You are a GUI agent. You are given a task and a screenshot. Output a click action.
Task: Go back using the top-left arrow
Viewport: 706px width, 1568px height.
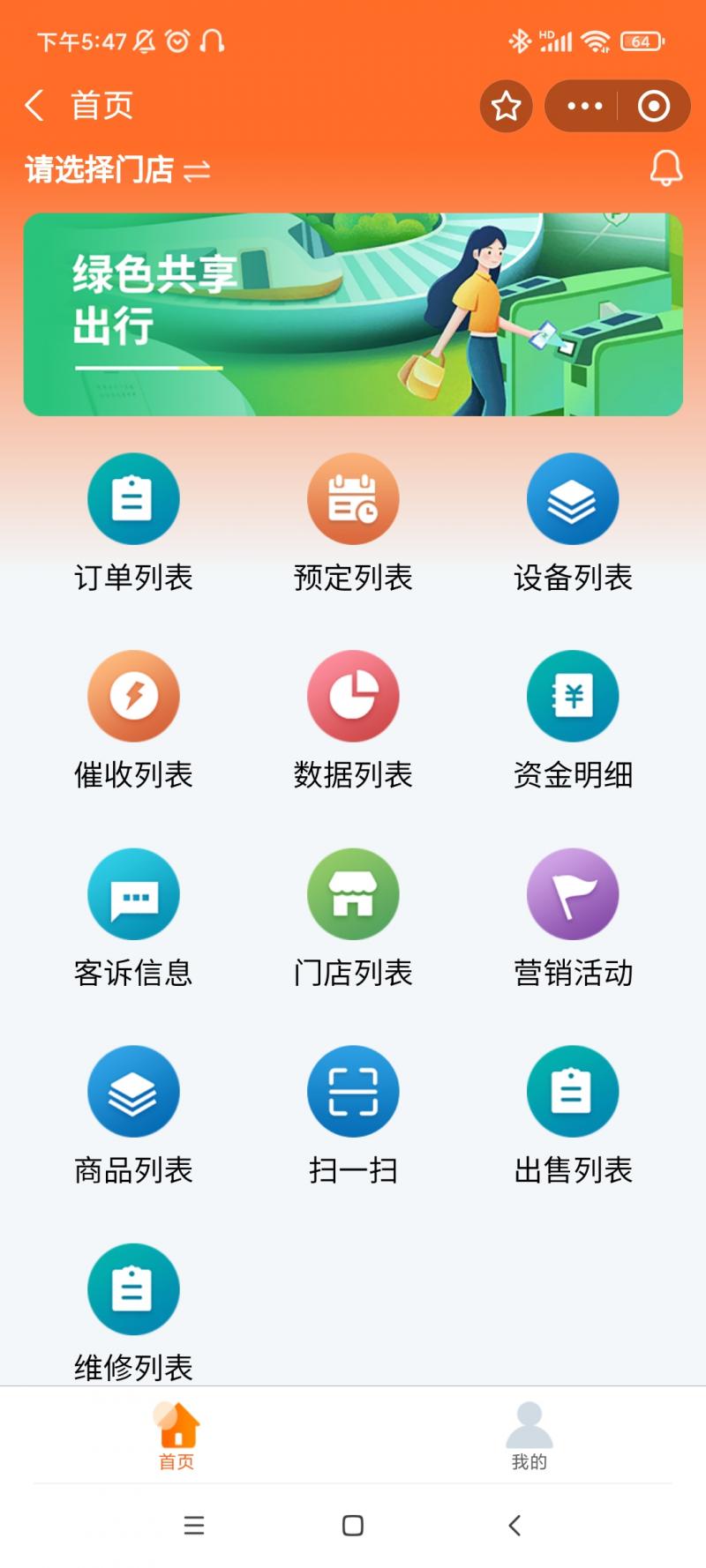coord(35,106)
